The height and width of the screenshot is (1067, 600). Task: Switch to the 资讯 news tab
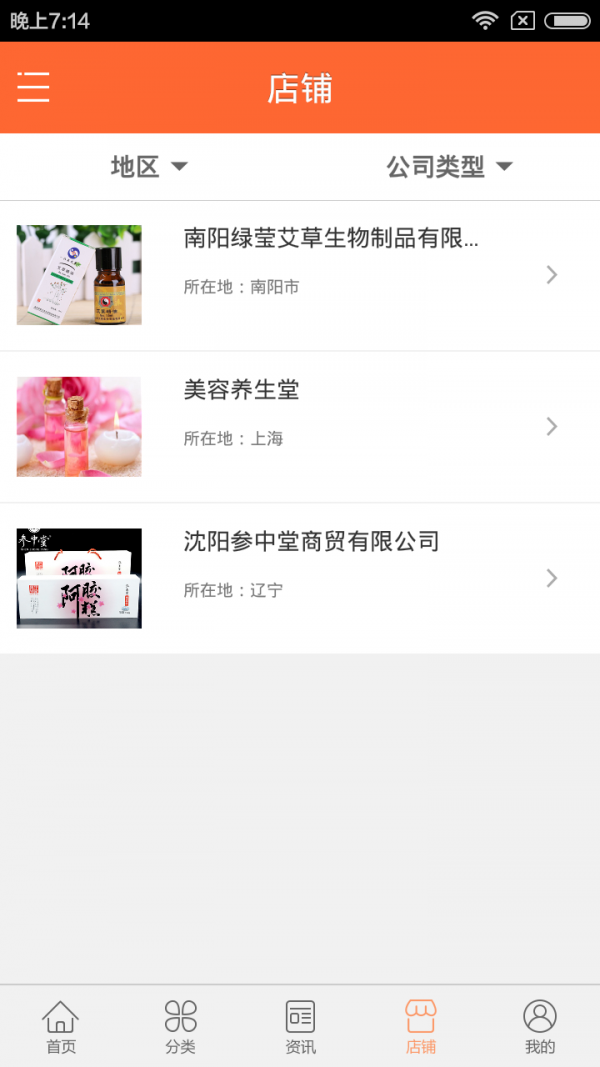pyautogui.click(x=300, y=1027)
